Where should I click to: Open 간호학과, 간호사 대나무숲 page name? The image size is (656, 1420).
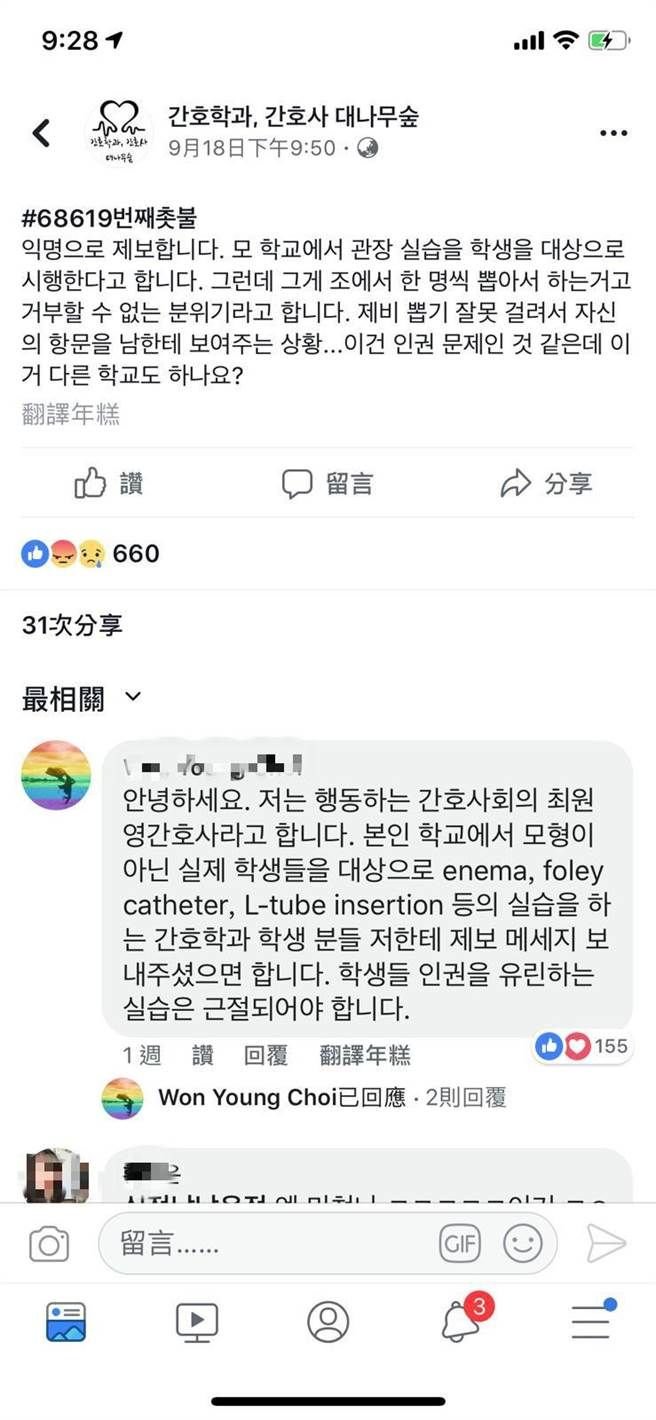point(292,116)
